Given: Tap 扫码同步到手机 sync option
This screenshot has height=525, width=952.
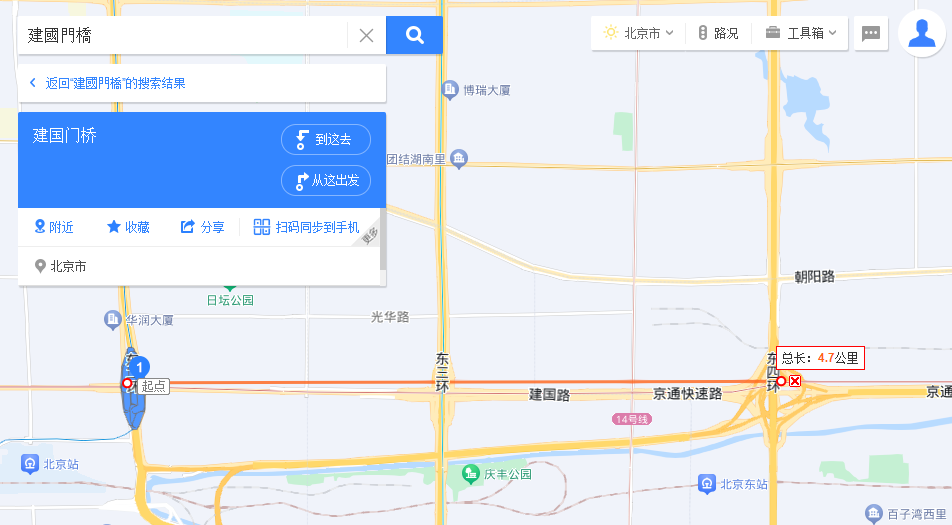Looking at the screenshot, I should pos(306,227).
